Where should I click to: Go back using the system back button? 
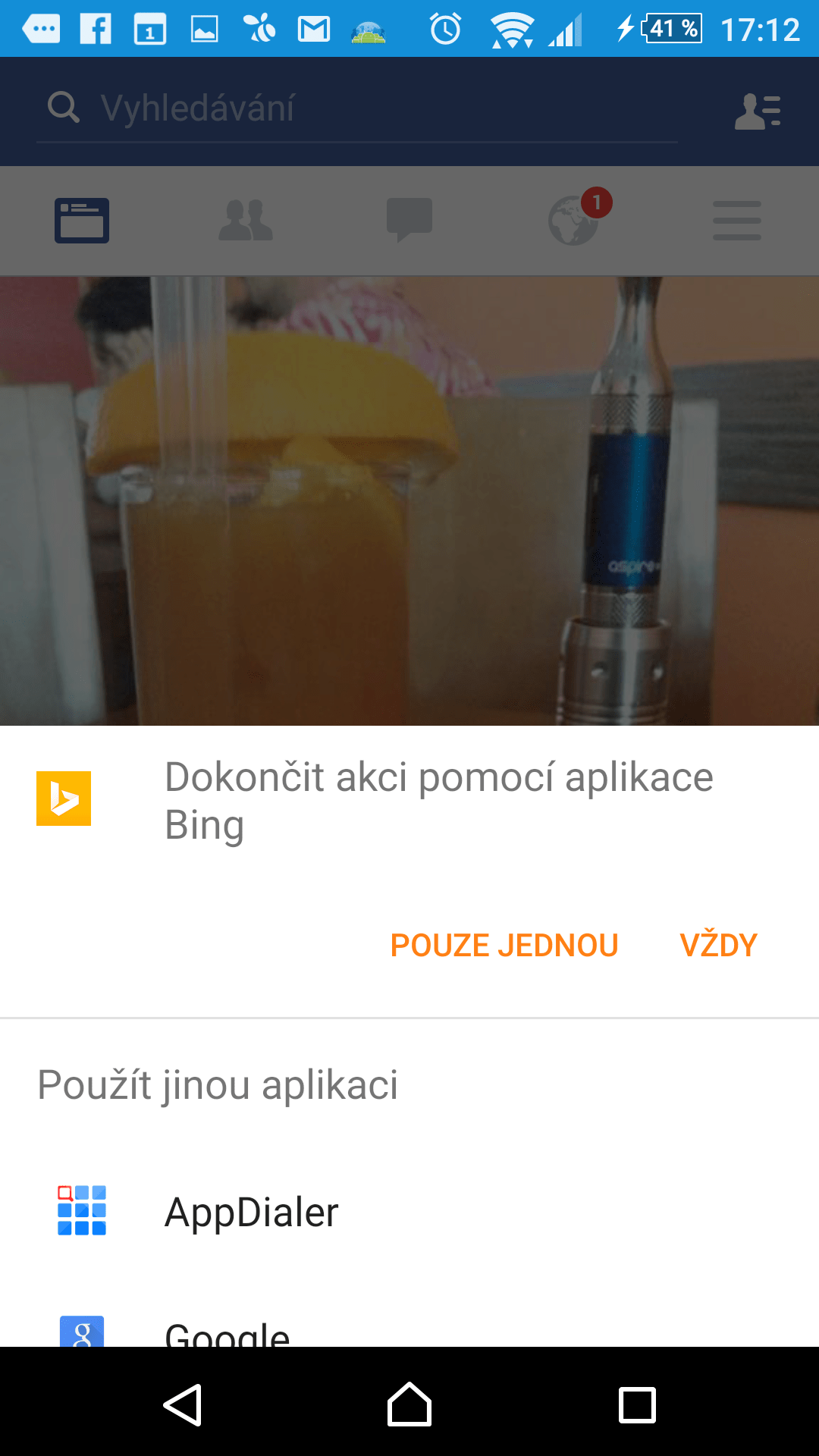point(183,1405)
